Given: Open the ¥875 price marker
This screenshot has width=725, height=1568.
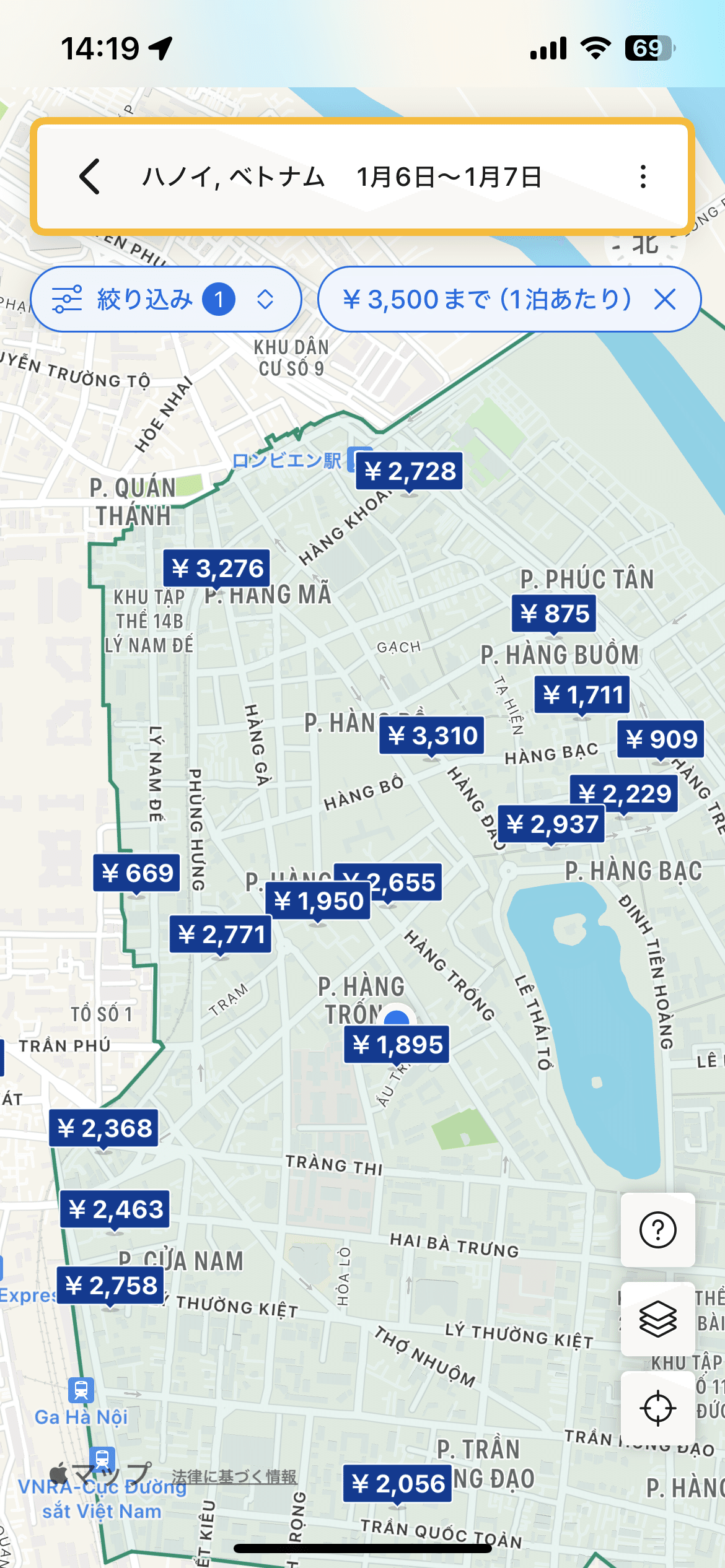Looking at the screenshot, I should [554, 614].
